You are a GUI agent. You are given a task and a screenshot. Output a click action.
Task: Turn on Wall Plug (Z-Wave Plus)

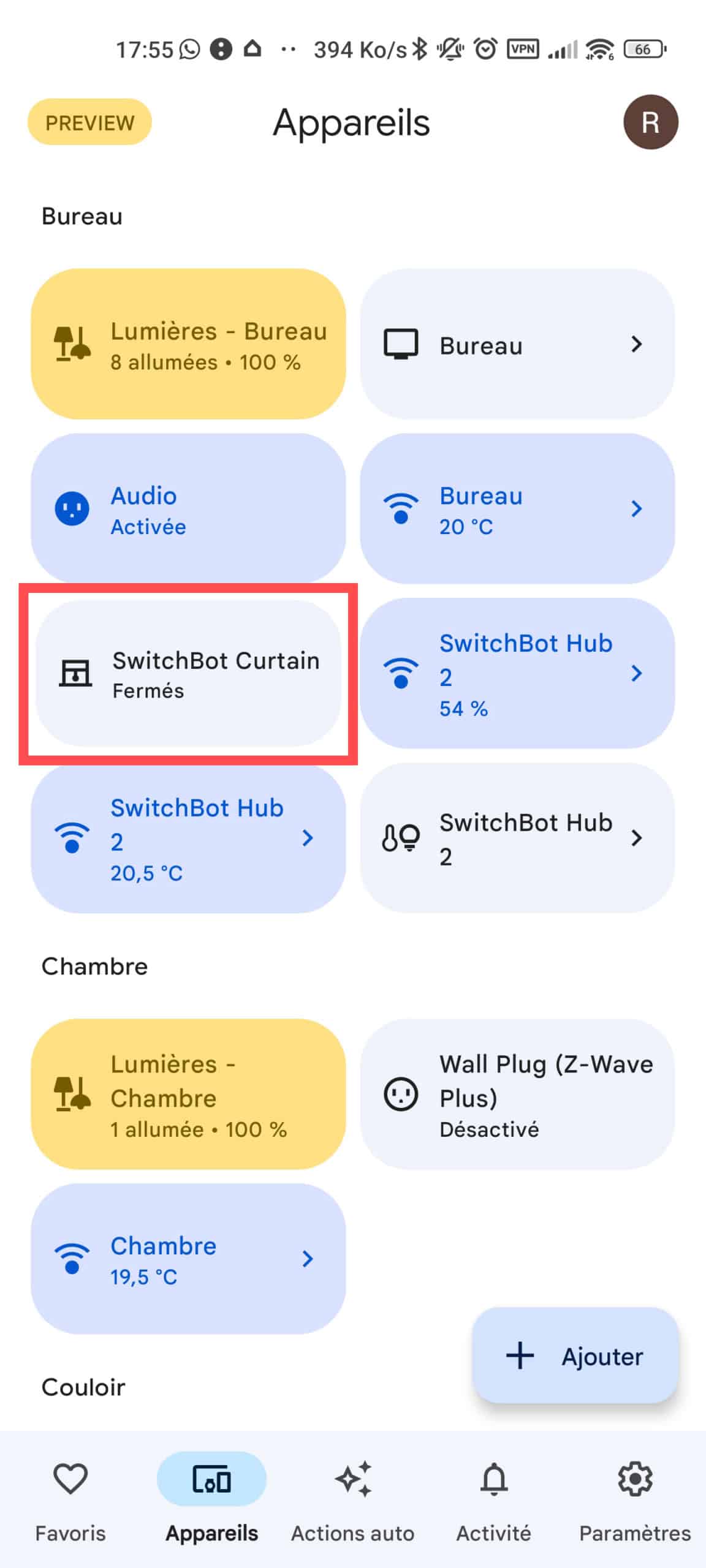coord(517,1095)
